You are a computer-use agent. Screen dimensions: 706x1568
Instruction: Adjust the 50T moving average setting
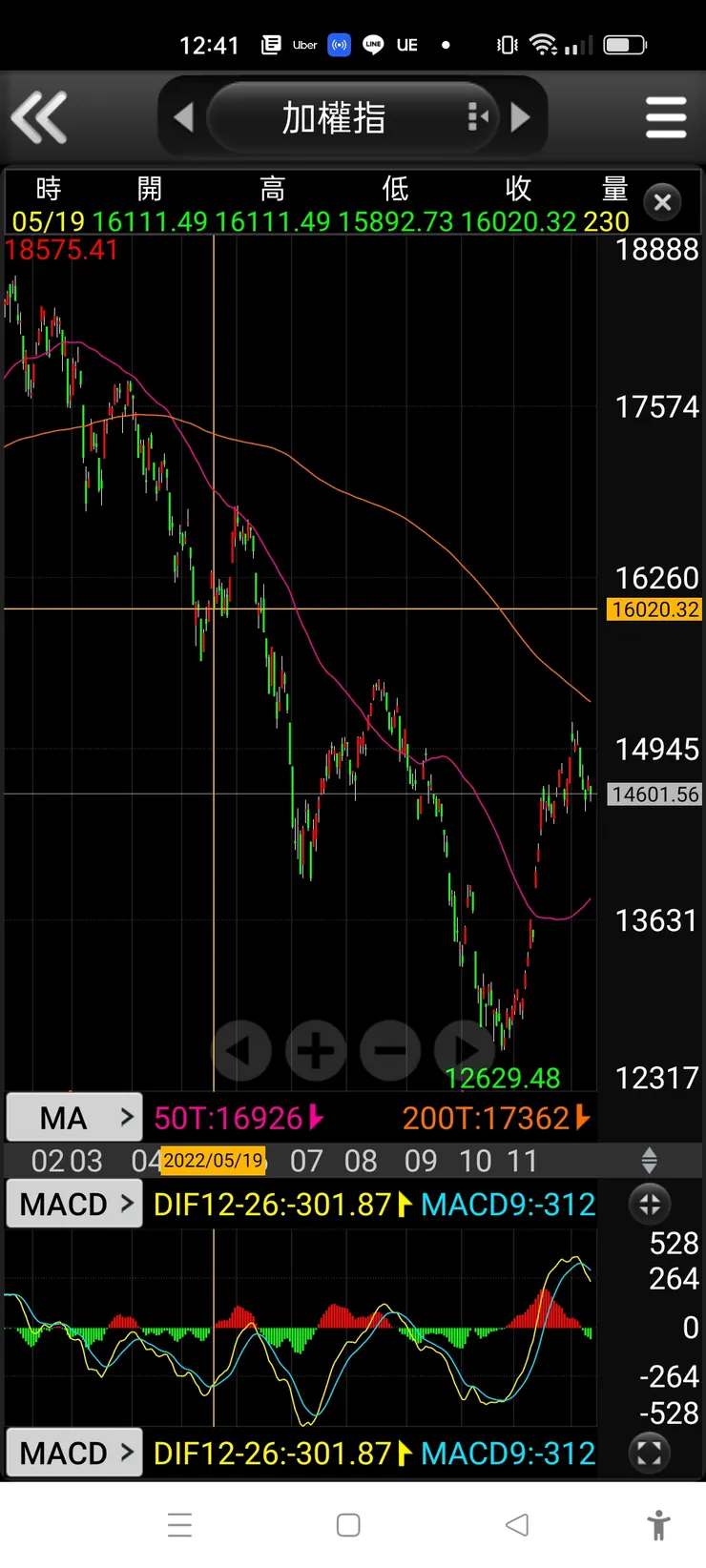click(239, 1117)
